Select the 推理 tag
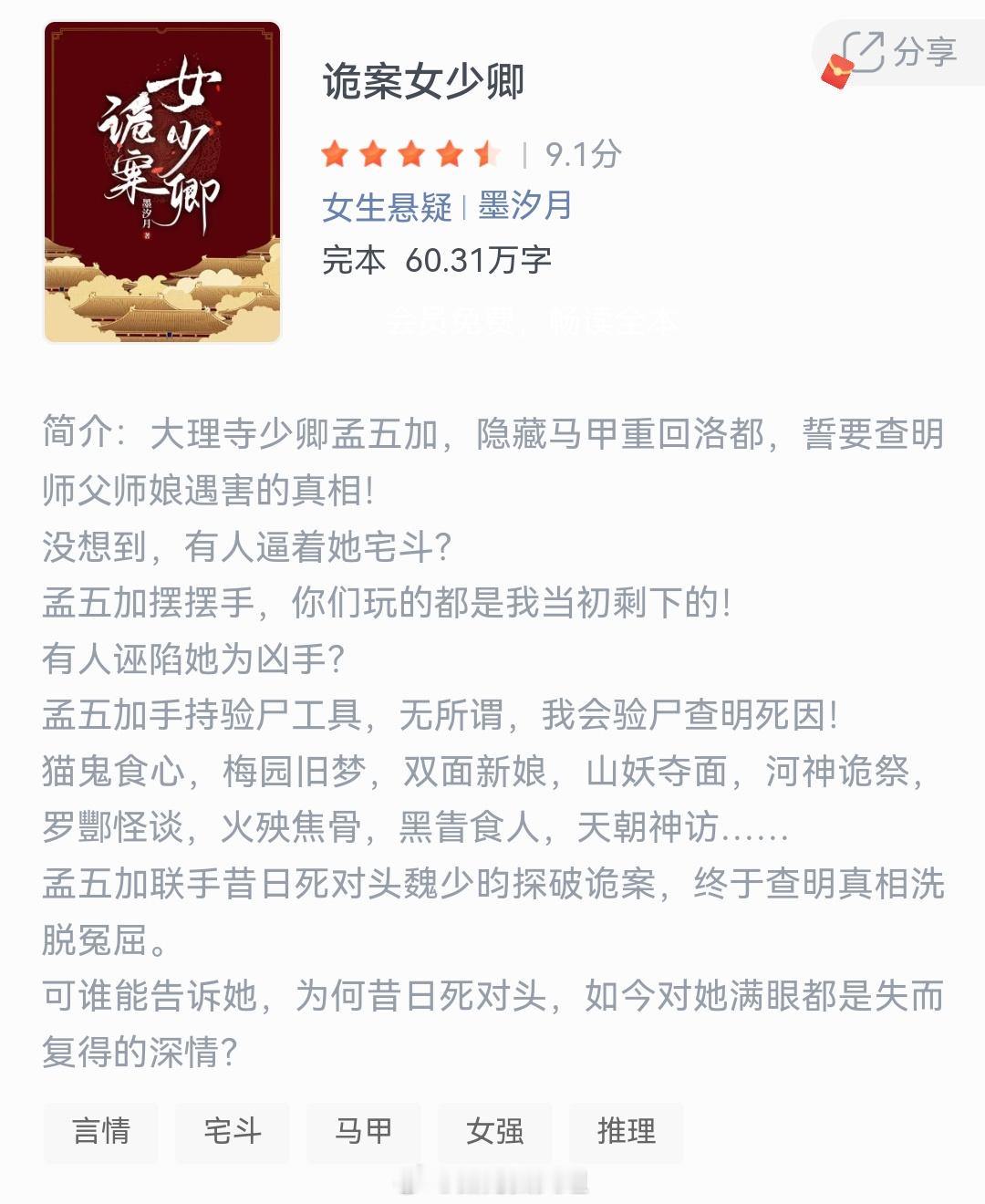 [x=627, y=1132]
